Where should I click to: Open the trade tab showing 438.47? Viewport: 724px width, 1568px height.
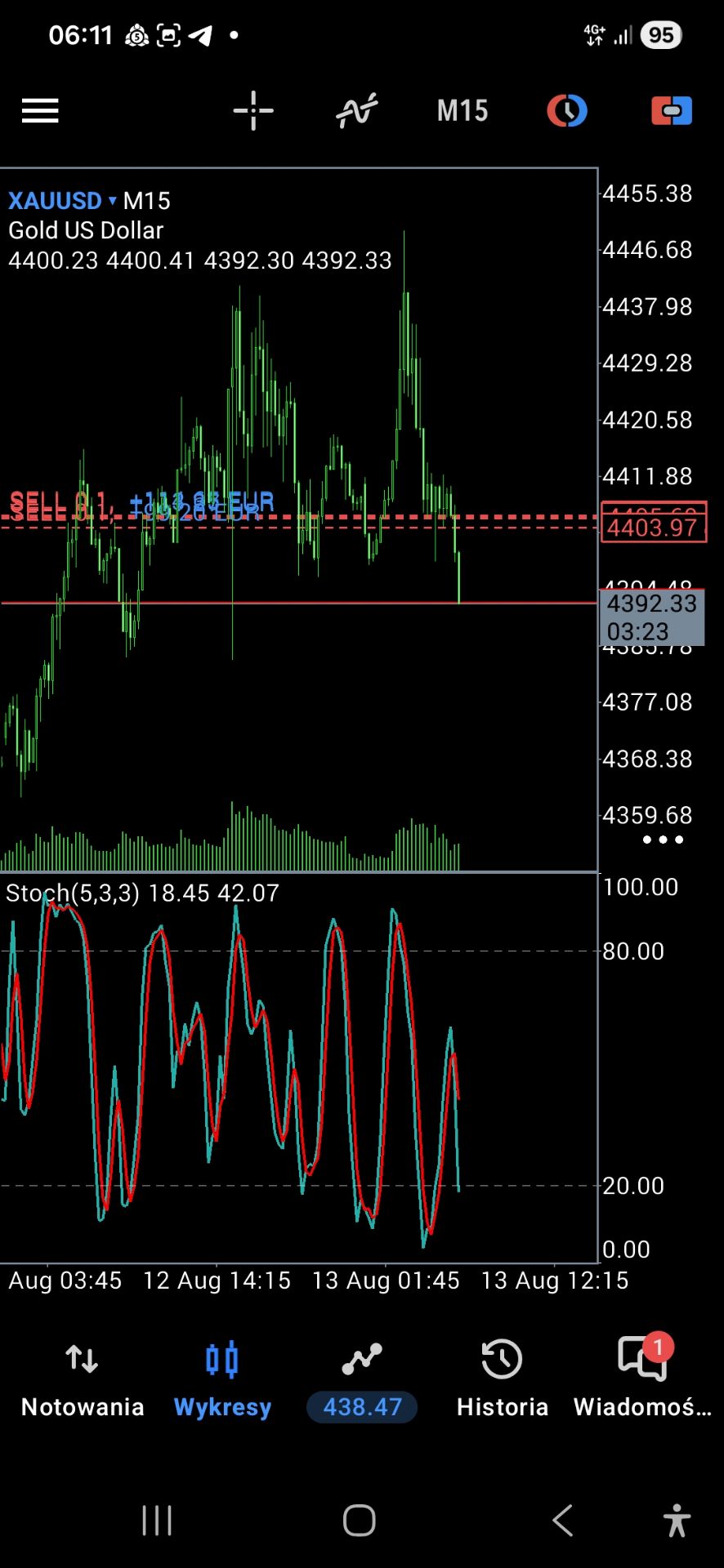pyautogui.click(x=362, y=1380)
